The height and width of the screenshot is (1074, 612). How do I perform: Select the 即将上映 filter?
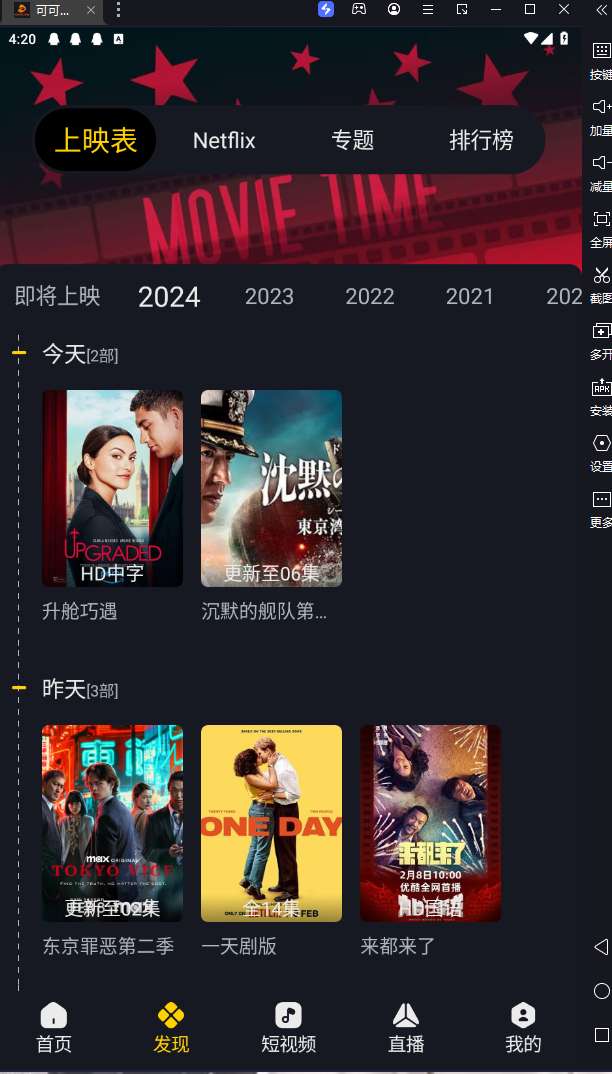coord(58,296)
